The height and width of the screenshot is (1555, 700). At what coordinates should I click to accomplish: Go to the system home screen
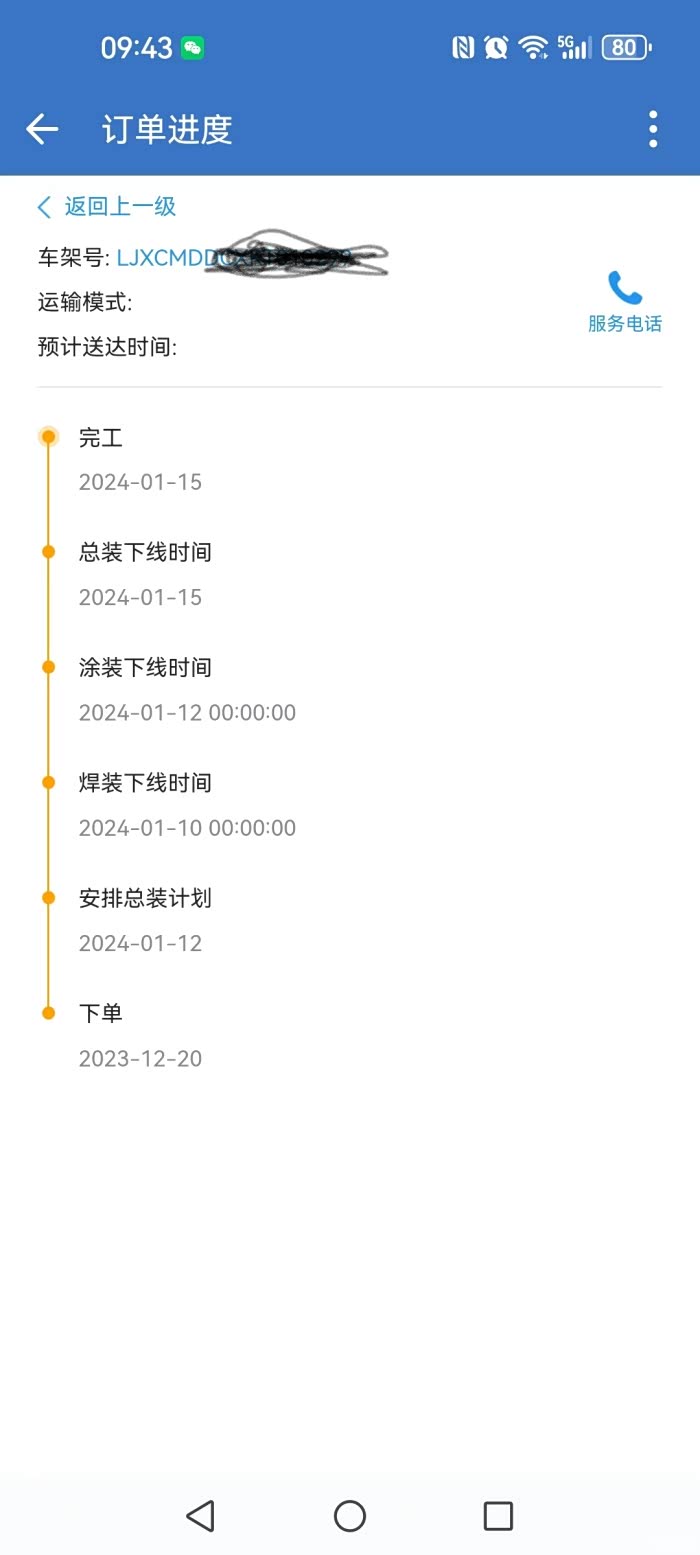349,1516
